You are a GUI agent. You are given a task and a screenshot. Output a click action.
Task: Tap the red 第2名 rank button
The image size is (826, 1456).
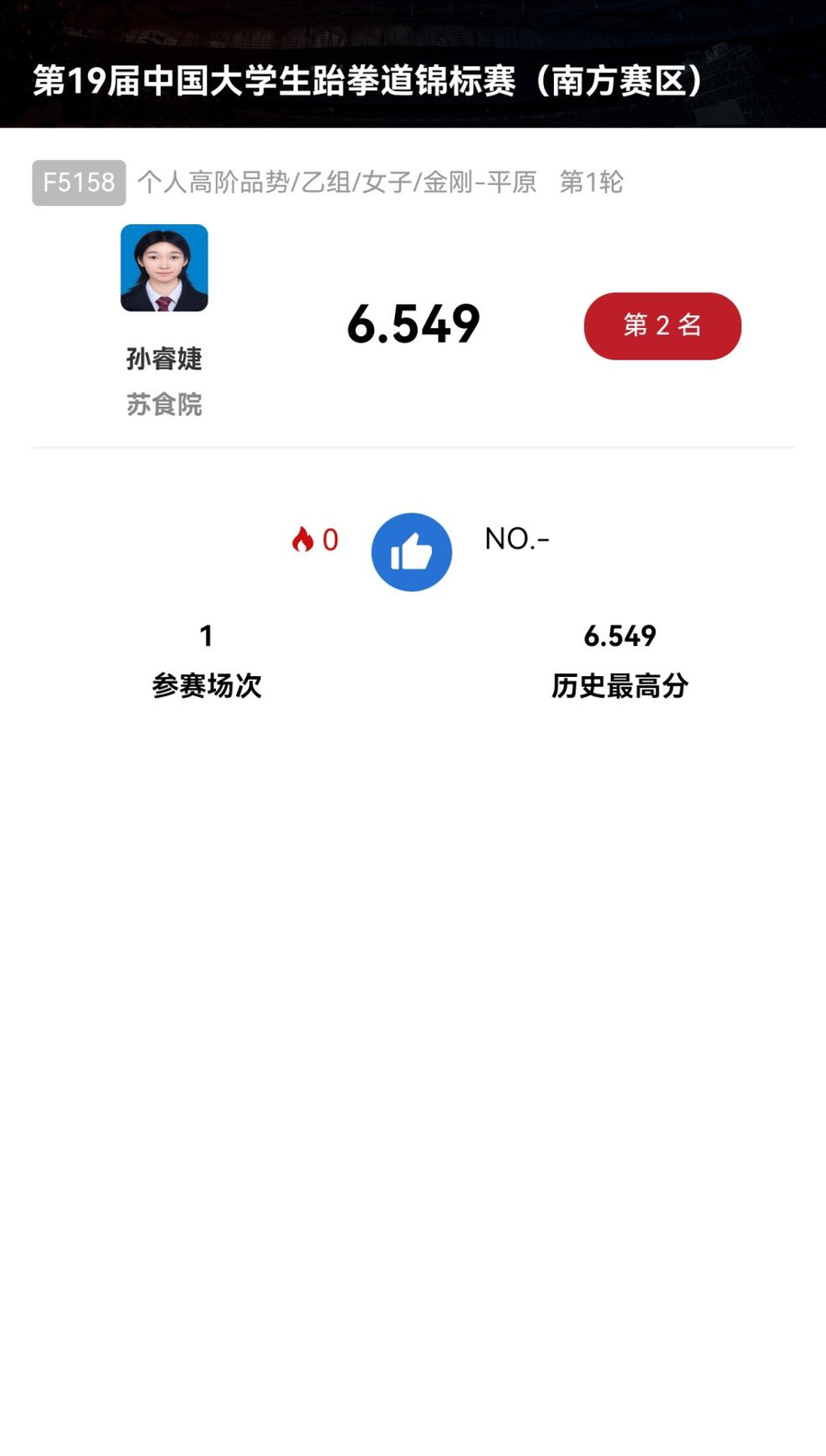pyautogui.click(x=662, y=326)
